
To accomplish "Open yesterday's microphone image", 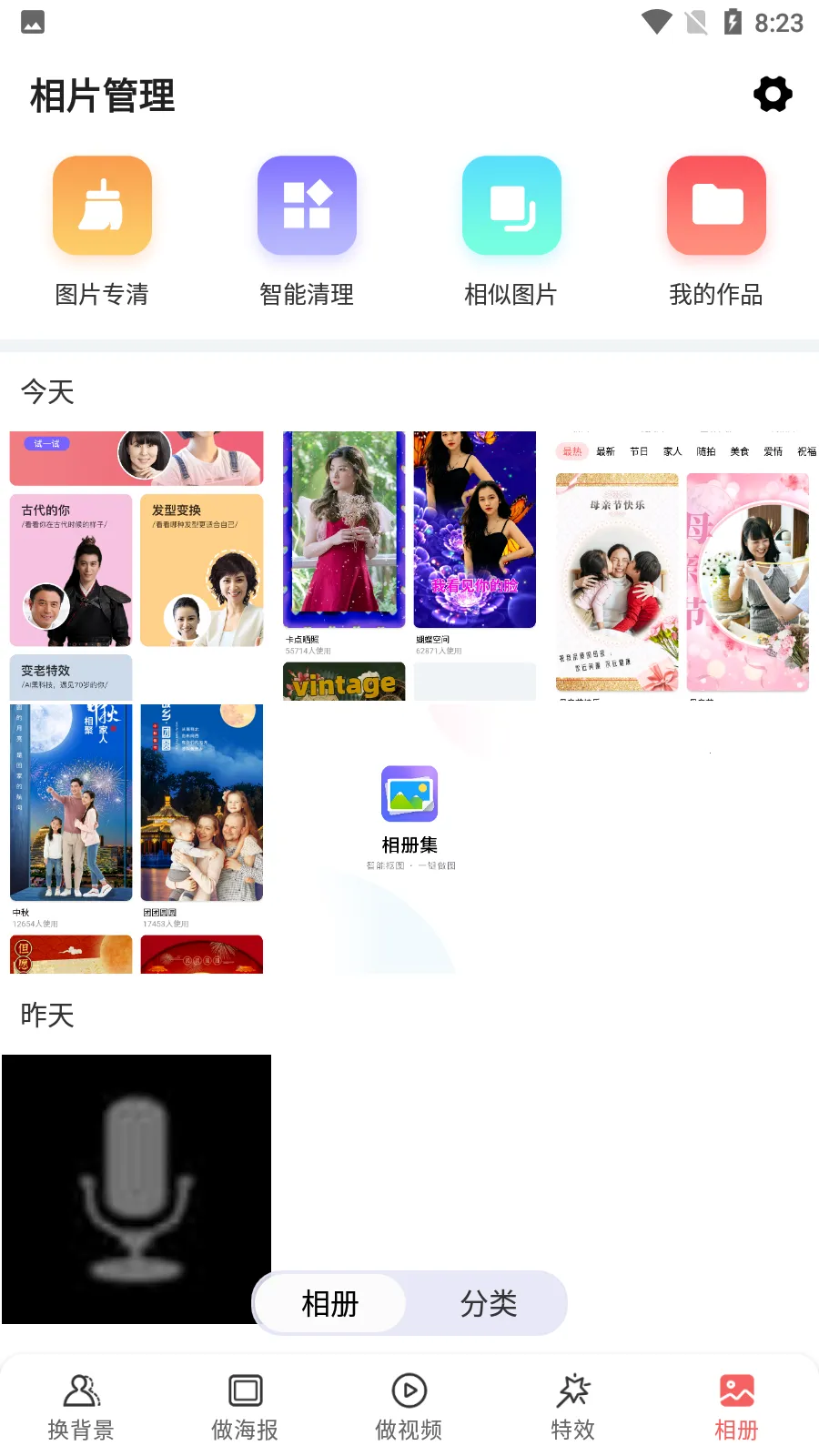I will (136, 1188).
